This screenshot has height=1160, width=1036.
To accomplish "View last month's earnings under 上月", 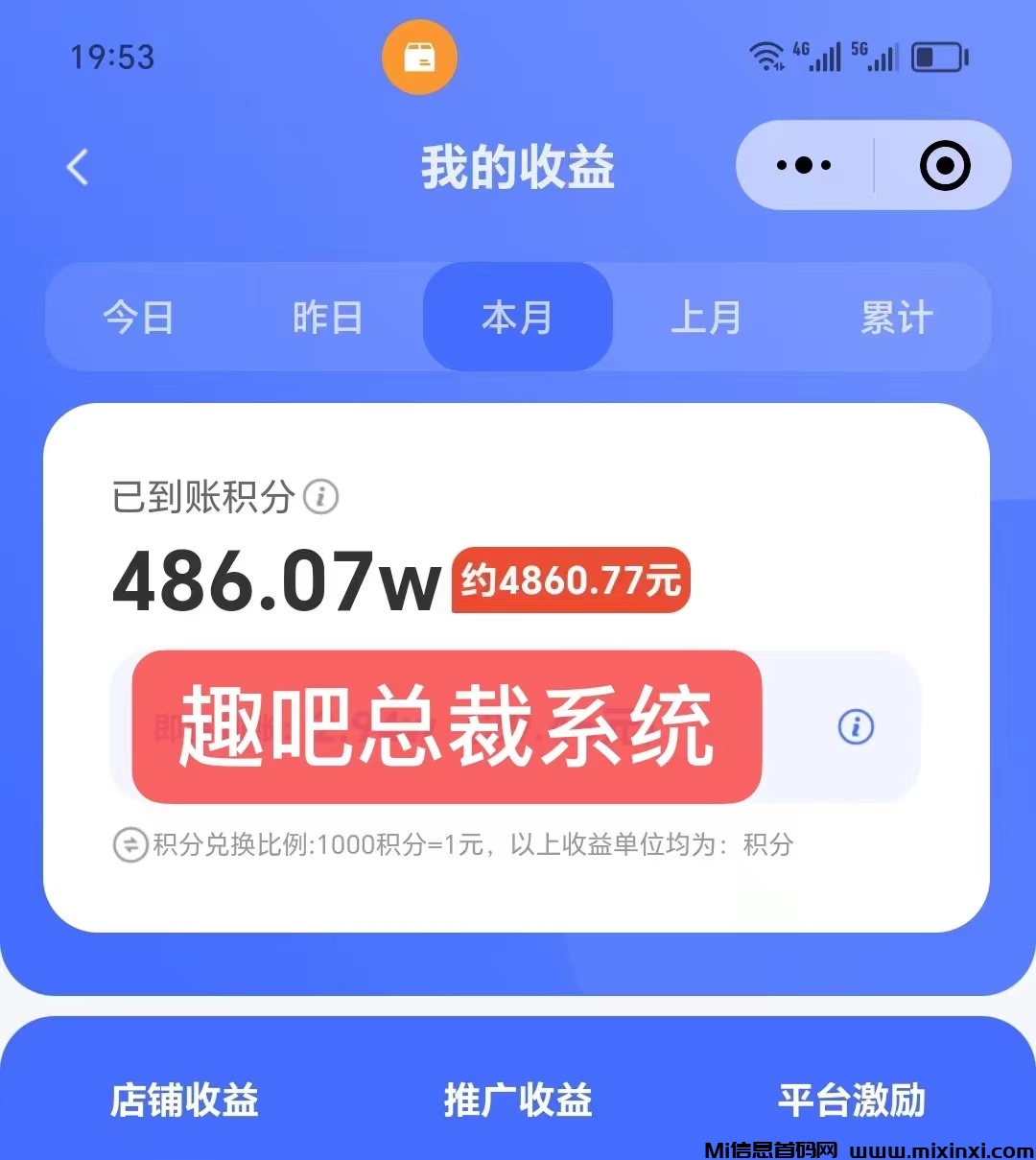I will [x=706, y=318].
